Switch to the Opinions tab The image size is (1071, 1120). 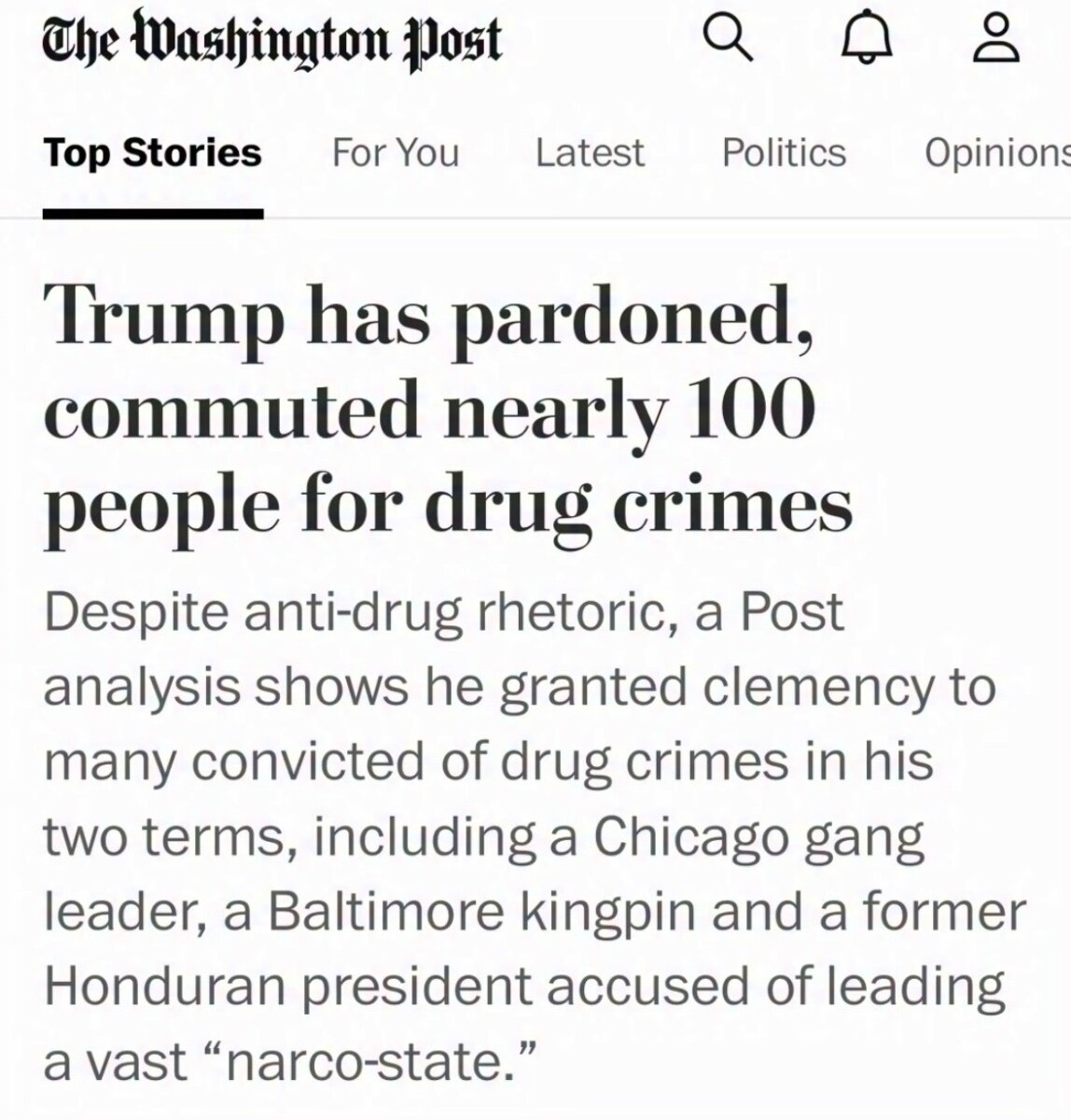click(x=994, y=152)
